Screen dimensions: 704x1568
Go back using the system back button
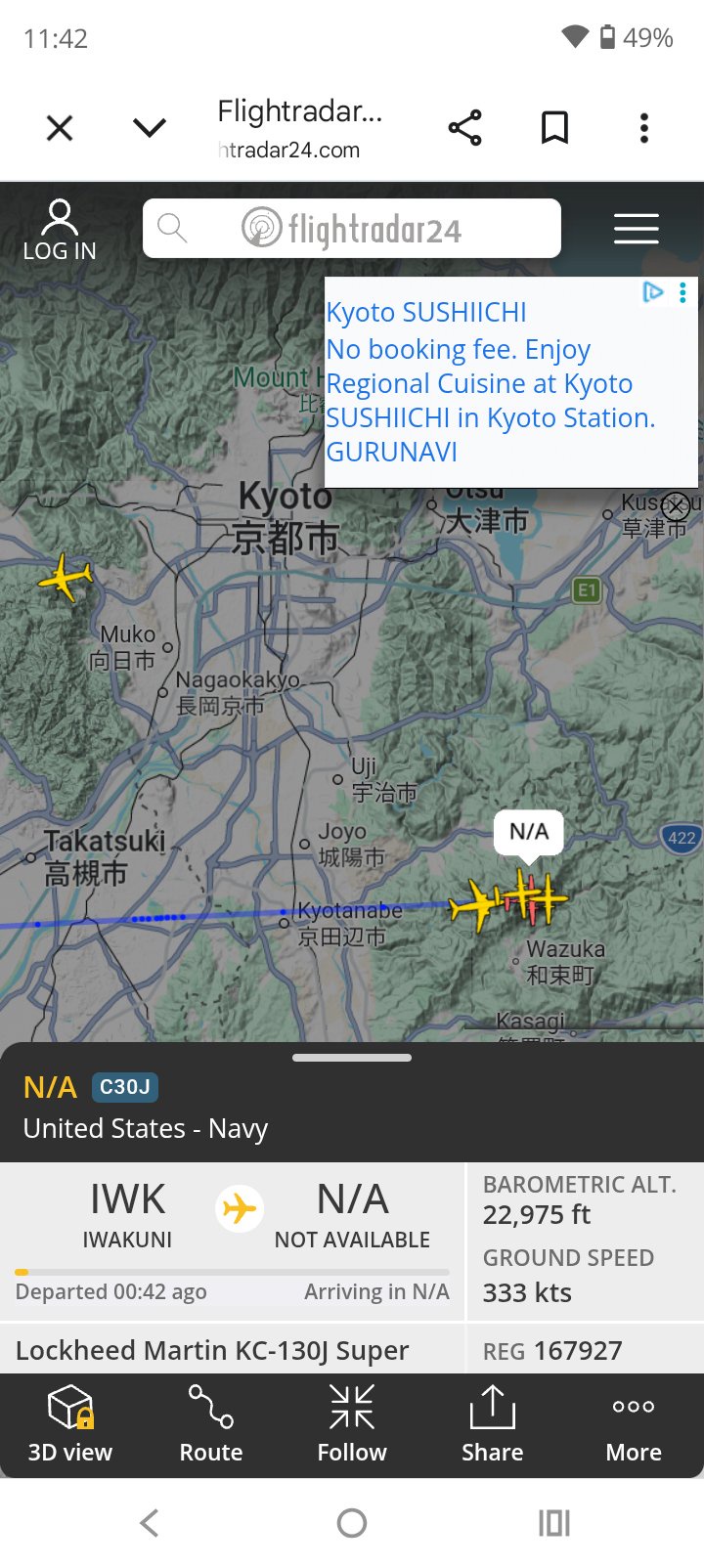pyautogui.click(x=149, y=1522)
